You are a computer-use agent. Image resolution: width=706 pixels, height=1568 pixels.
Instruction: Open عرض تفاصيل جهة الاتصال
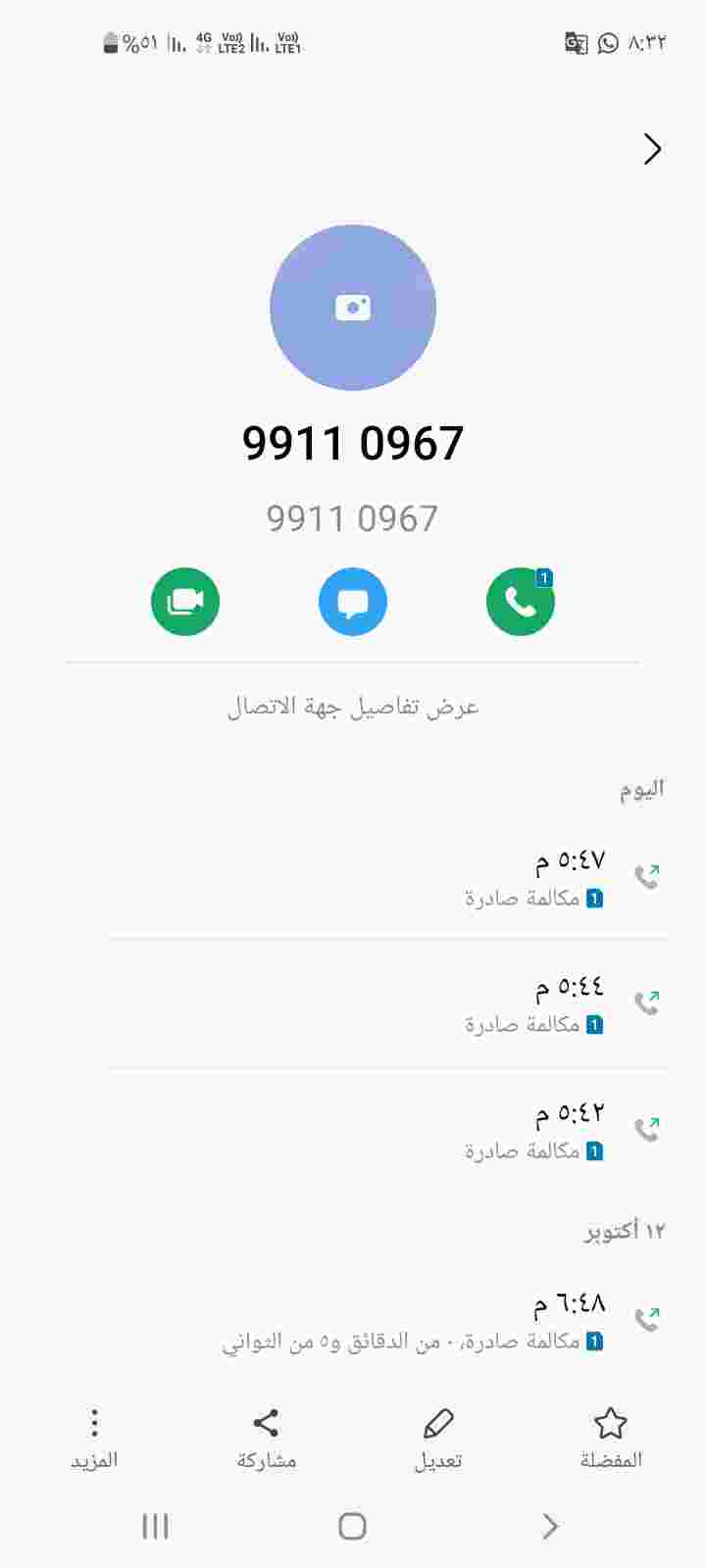[x=353, y=707]
